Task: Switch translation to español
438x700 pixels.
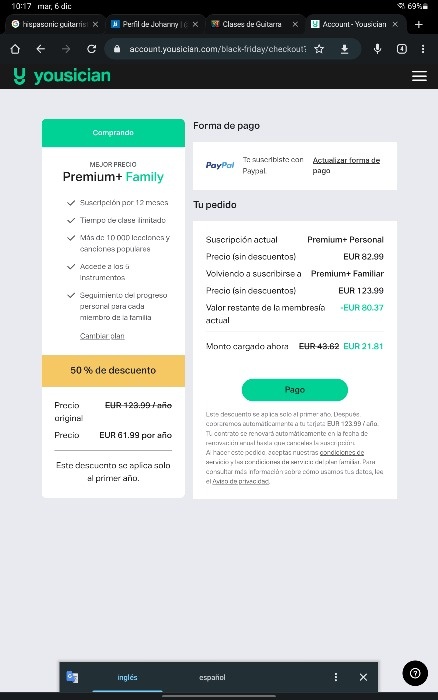Action: 212,677
